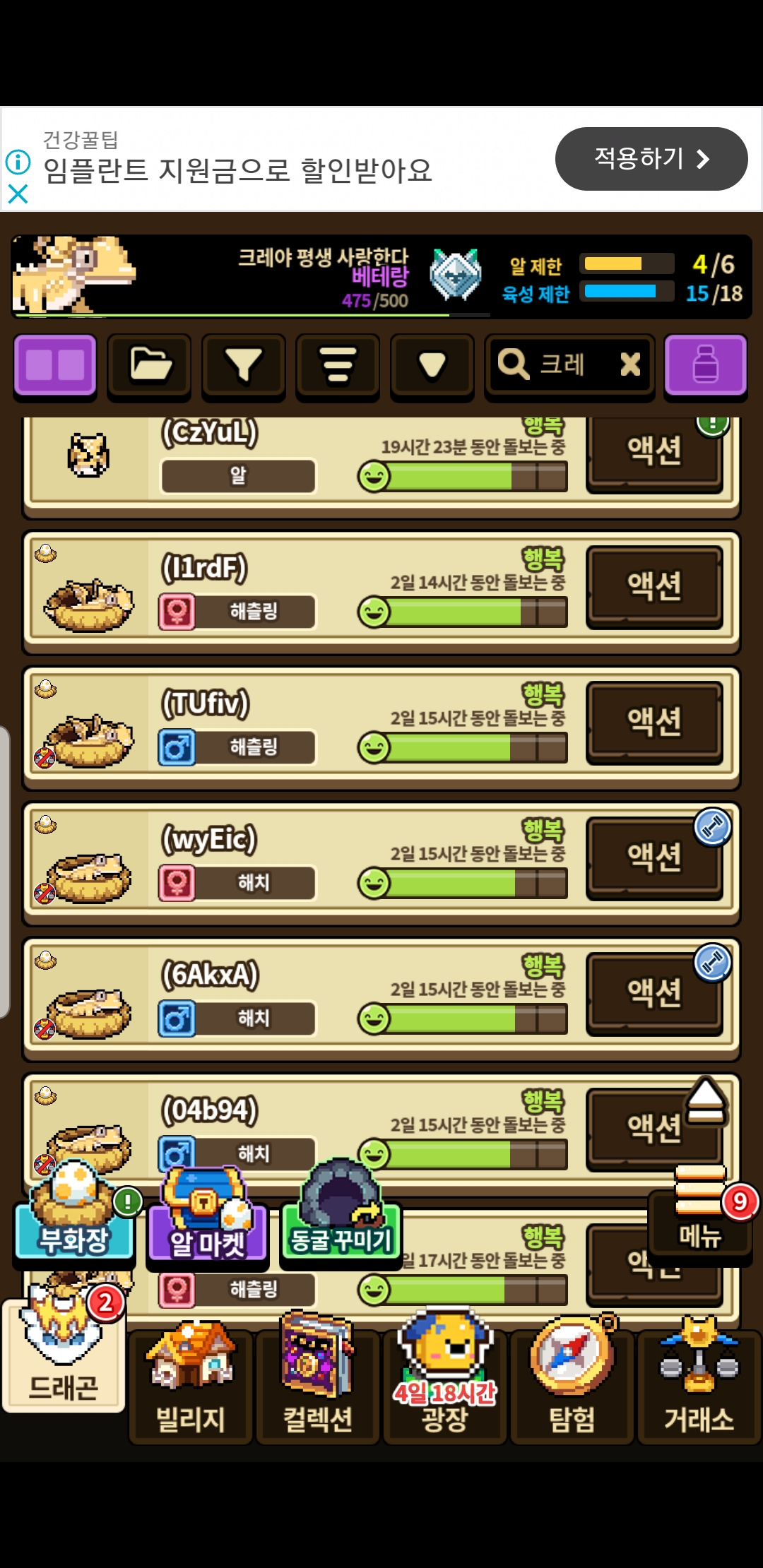Screen dimensions: 763x1568
Task: Tap the heart favorites filter
Action: 432,365
